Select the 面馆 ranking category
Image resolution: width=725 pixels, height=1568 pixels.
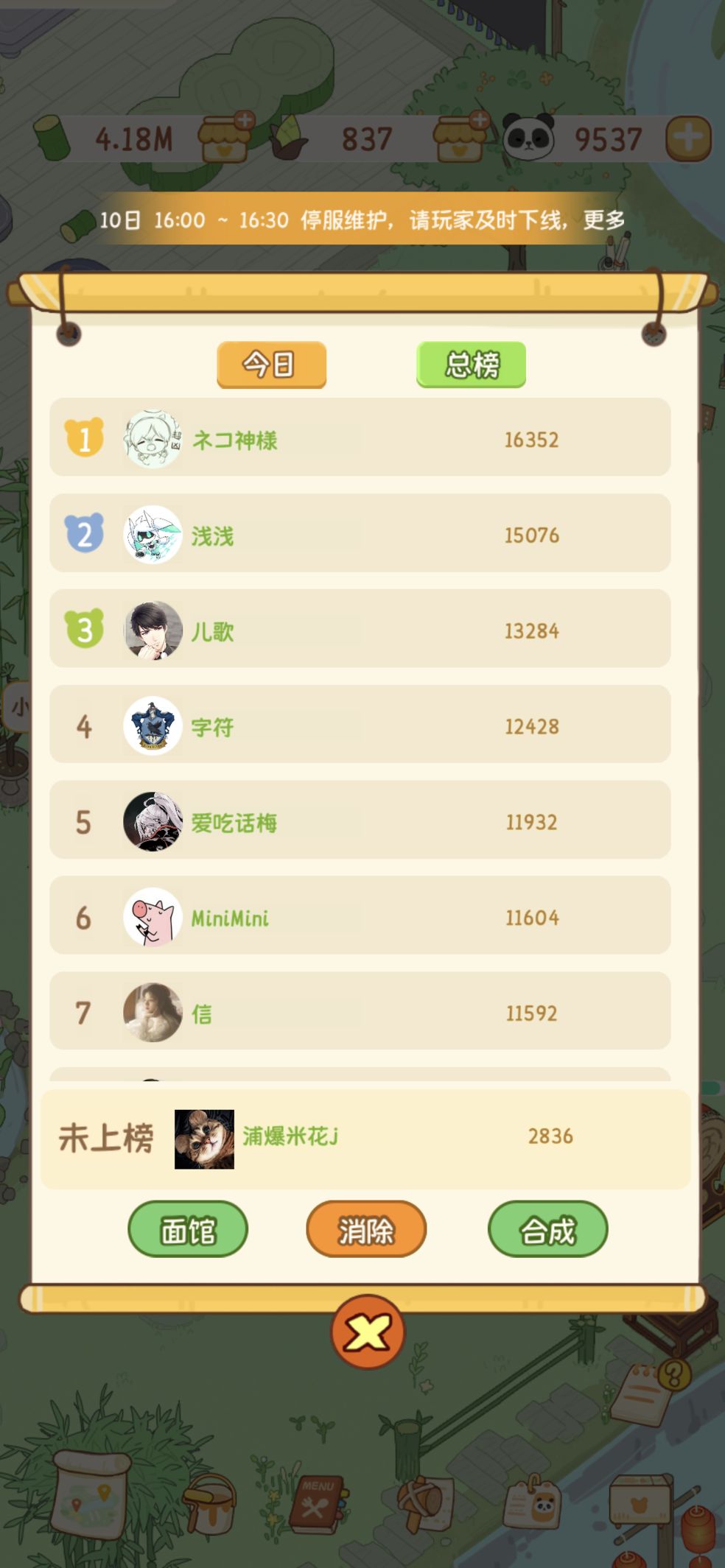[188, 1229]
